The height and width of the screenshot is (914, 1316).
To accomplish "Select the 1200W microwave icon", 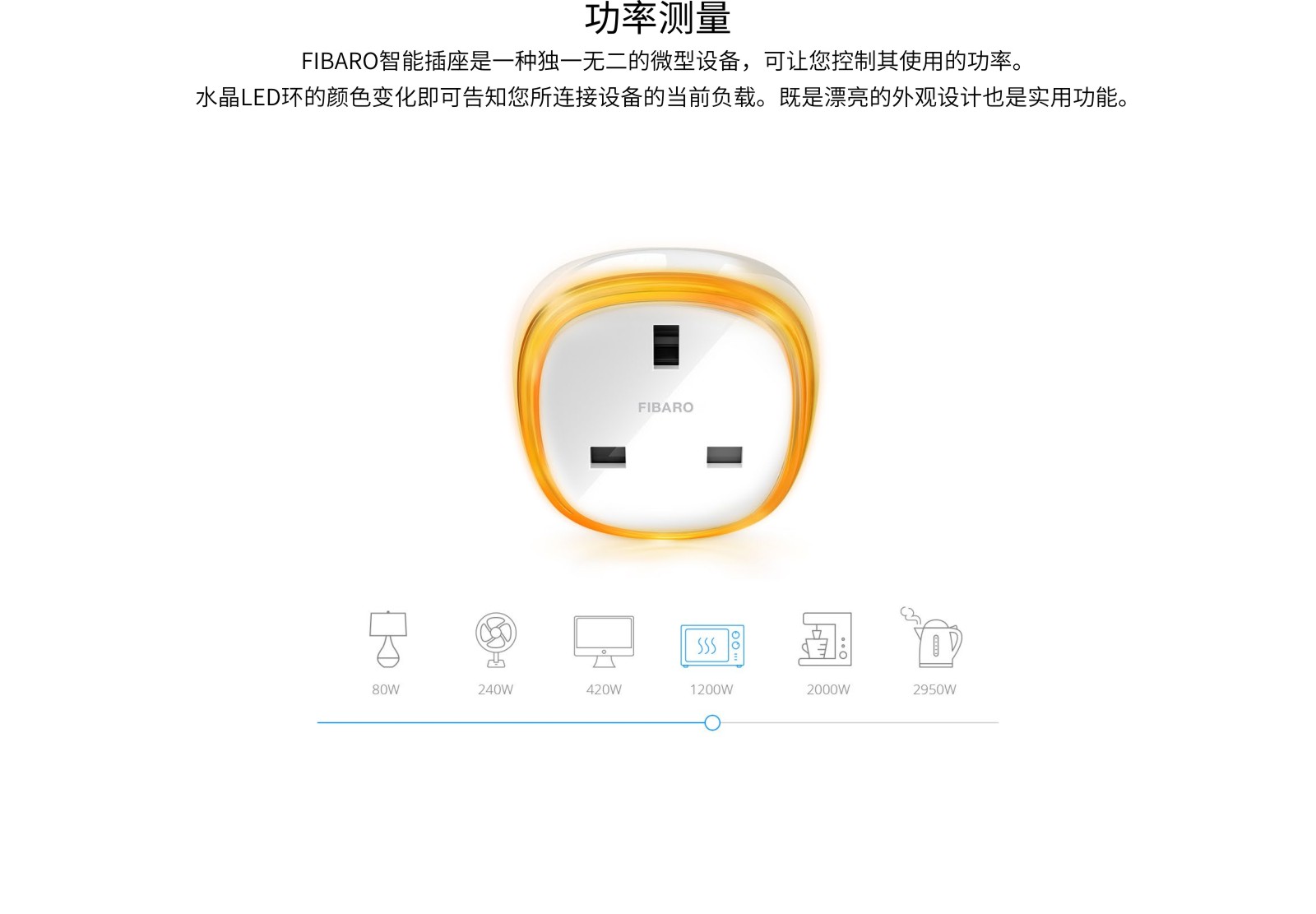I will pos(712,645).
